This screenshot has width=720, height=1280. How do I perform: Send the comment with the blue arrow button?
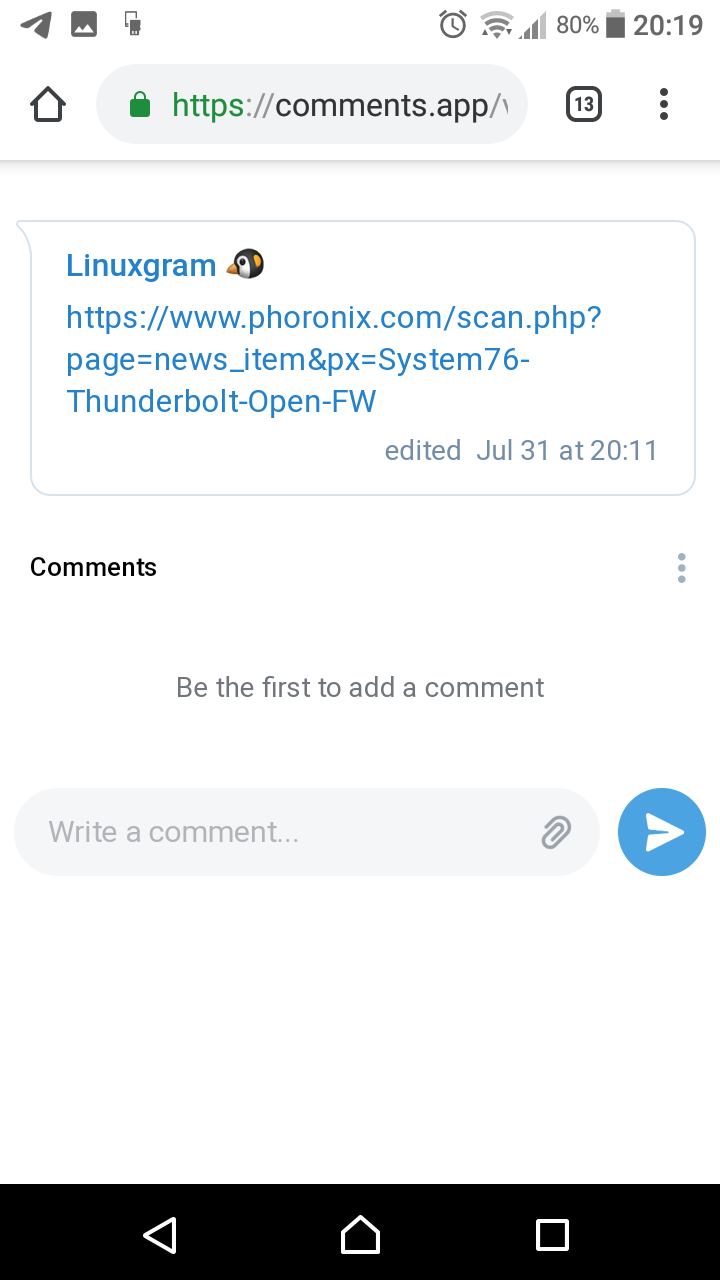click(662, 832)
